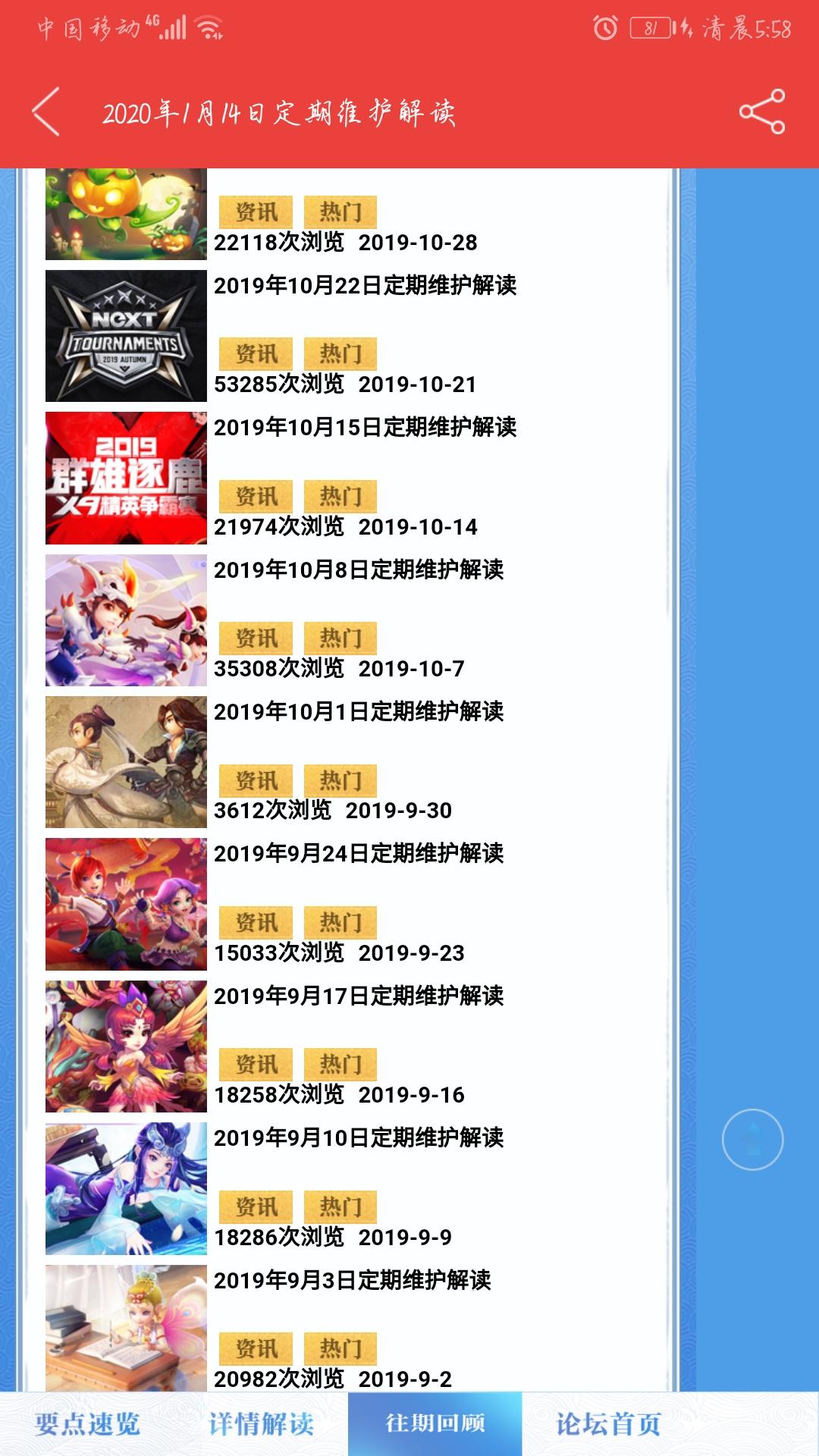819x1456 pixels.
Task: Switch to the 详情解读 tab
Action: [x=261, y=1424]
